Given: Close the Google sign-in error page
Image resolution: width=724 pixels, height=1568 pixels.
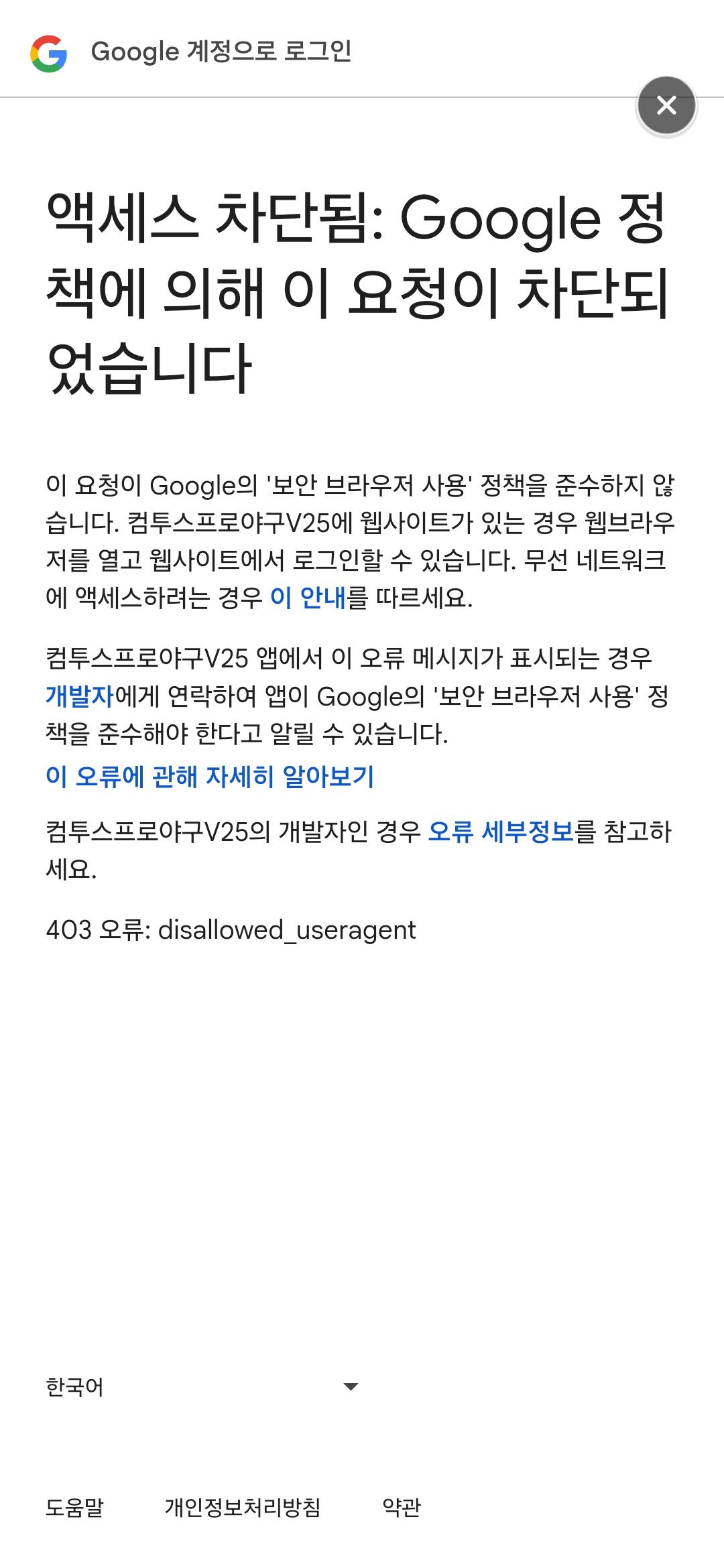Looking at the screenshot, I should click(666, 105).
